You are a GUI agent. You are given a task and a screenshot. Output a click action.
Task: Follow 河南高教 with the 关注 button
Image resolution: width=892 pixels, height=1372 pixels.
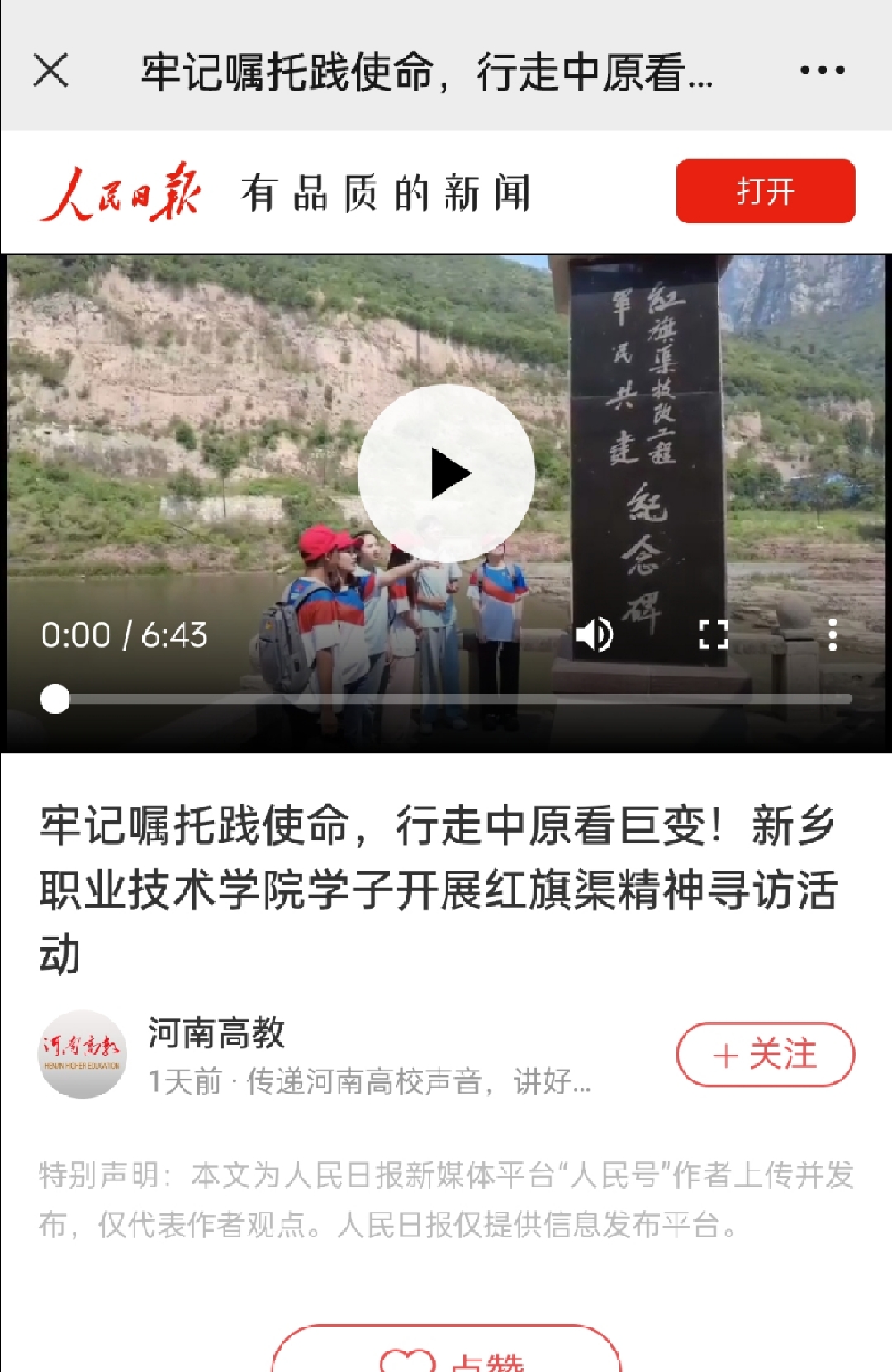tap(765, 1055)
